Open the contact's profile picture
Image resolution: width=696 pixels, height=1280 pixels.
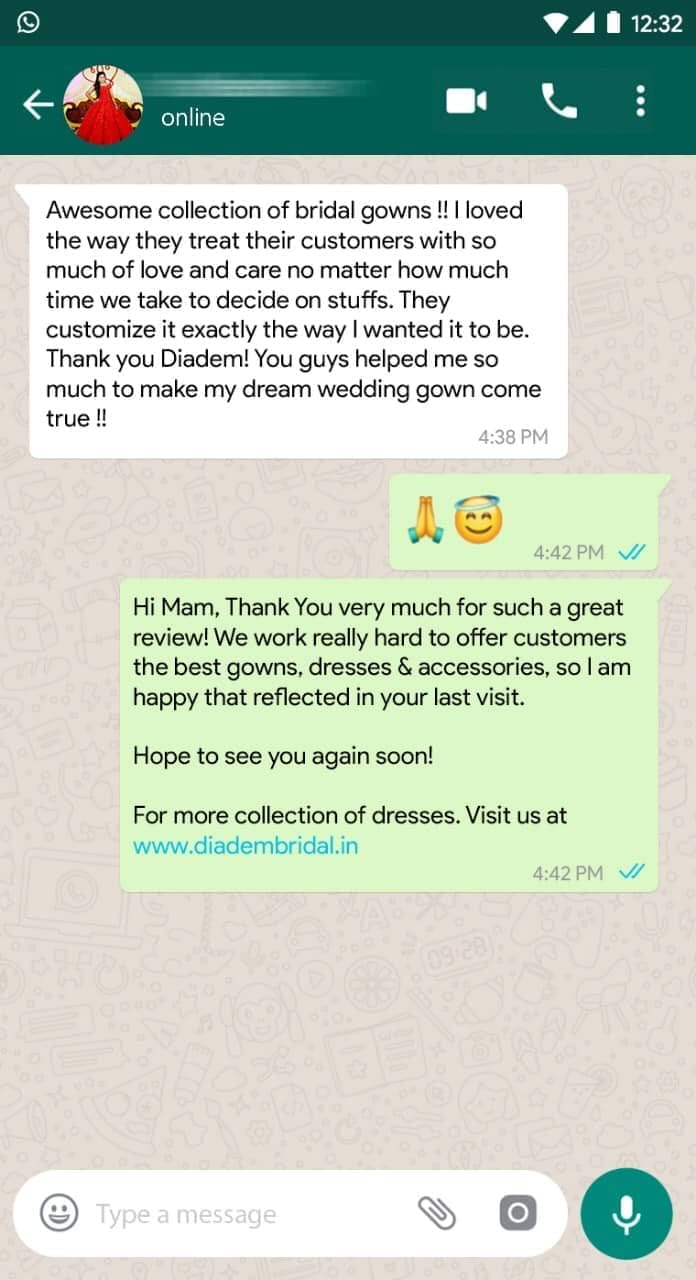103,105
